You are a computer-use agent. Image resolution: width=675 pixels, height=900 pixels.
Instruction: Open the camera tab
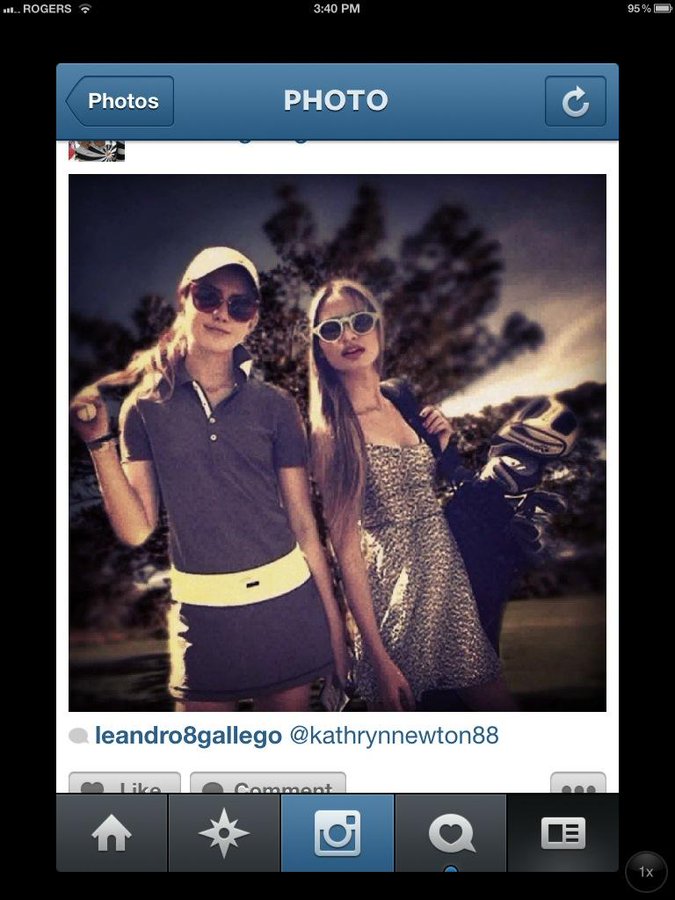click(337, 834)
